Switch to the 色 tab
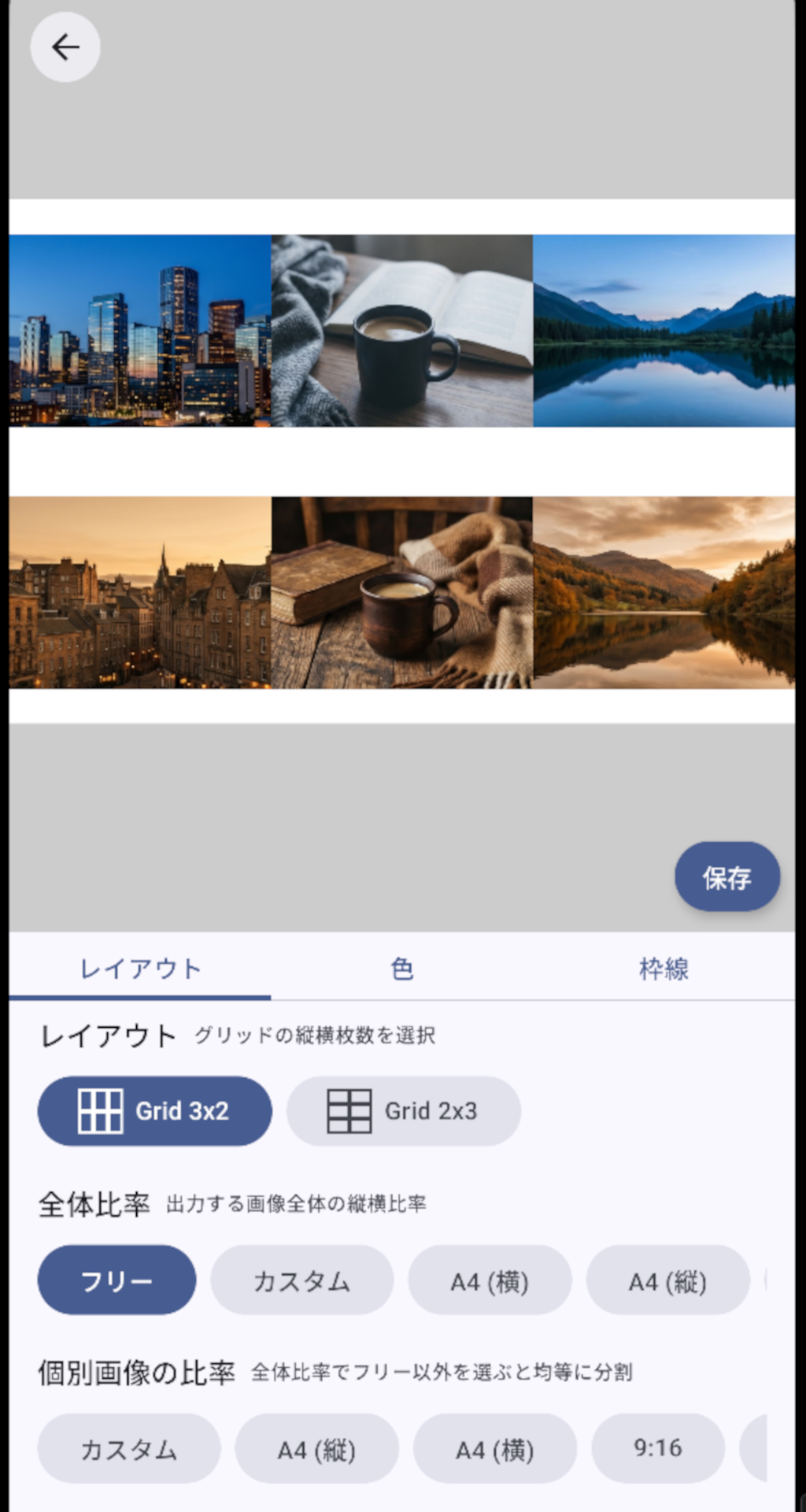 click(x=401, y=968)
